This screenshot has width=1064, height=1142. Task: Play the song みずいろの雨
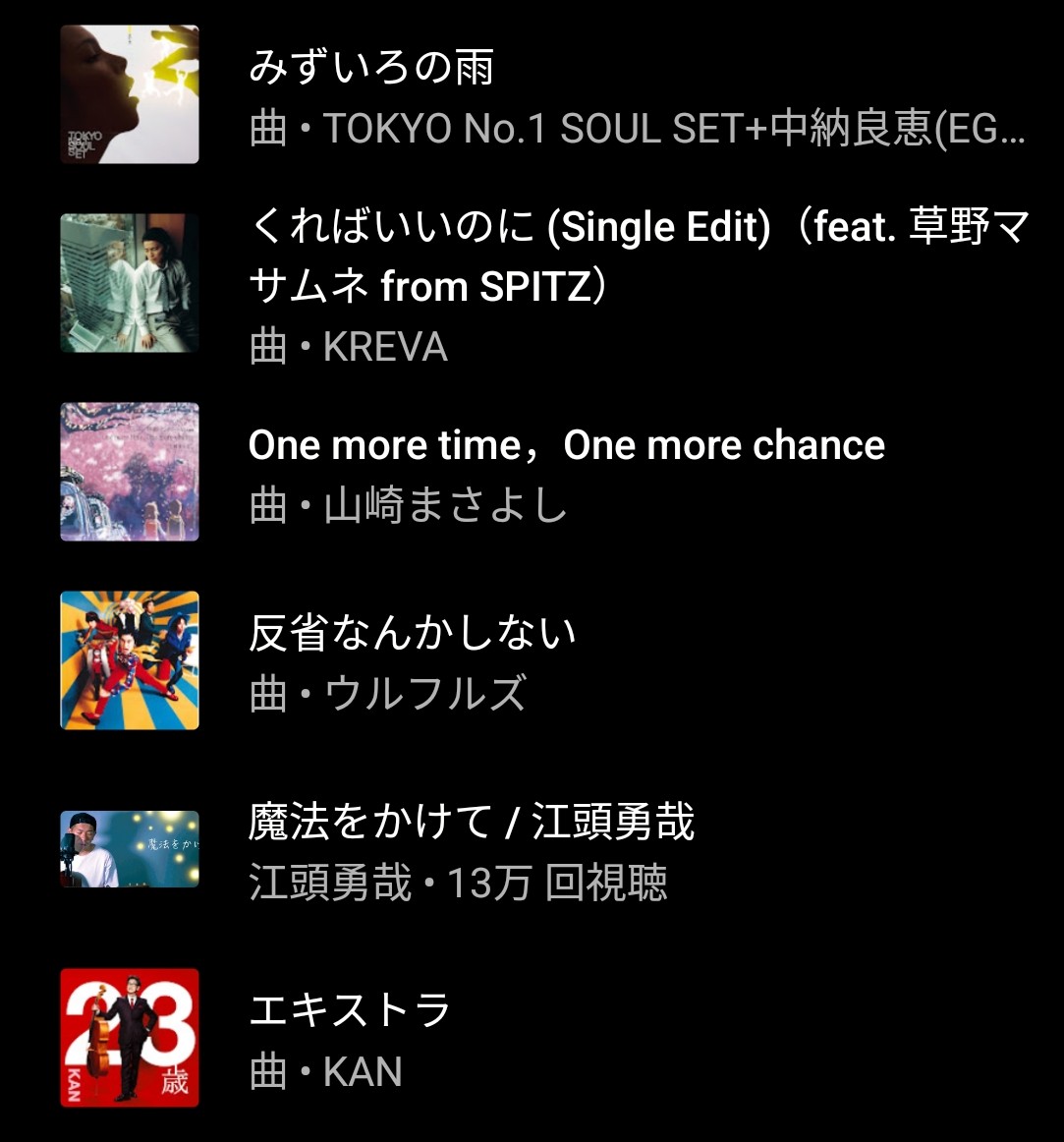(x=371, y=67)
